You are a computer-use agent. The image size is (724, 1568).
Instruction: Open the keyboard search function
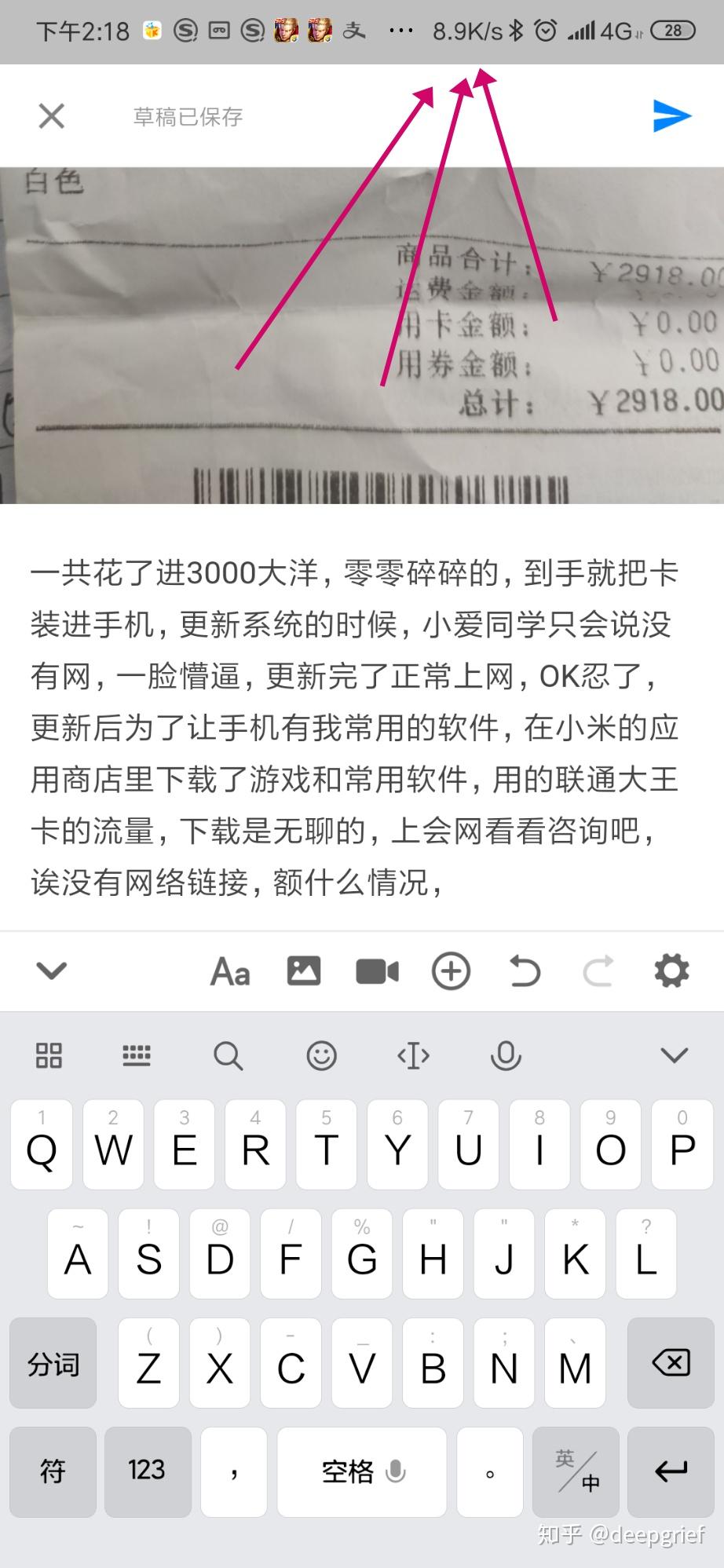pyautogui.click(x=229, y=1055)
